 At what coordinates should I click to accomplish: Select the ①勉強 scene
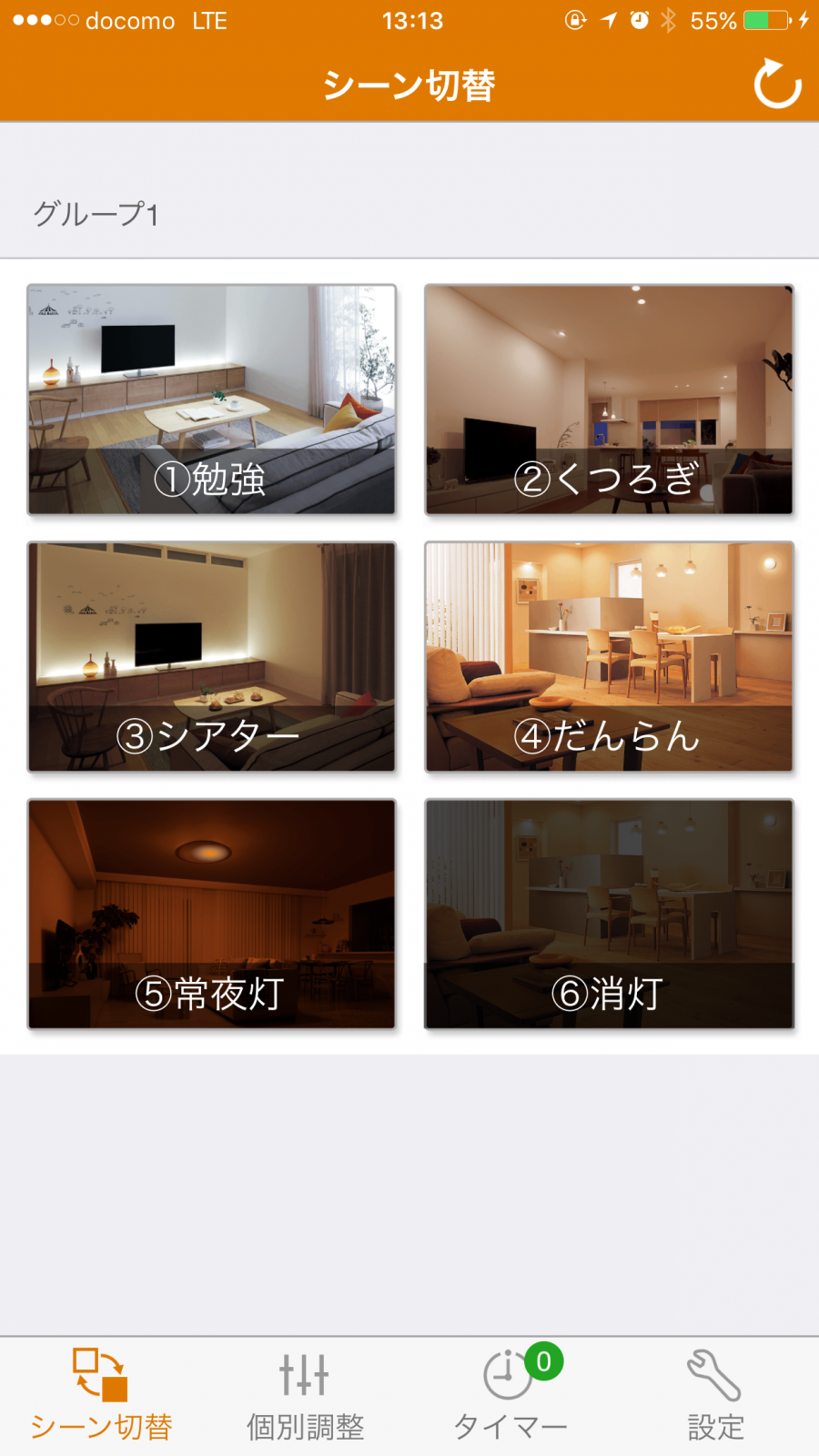[211, 400]
